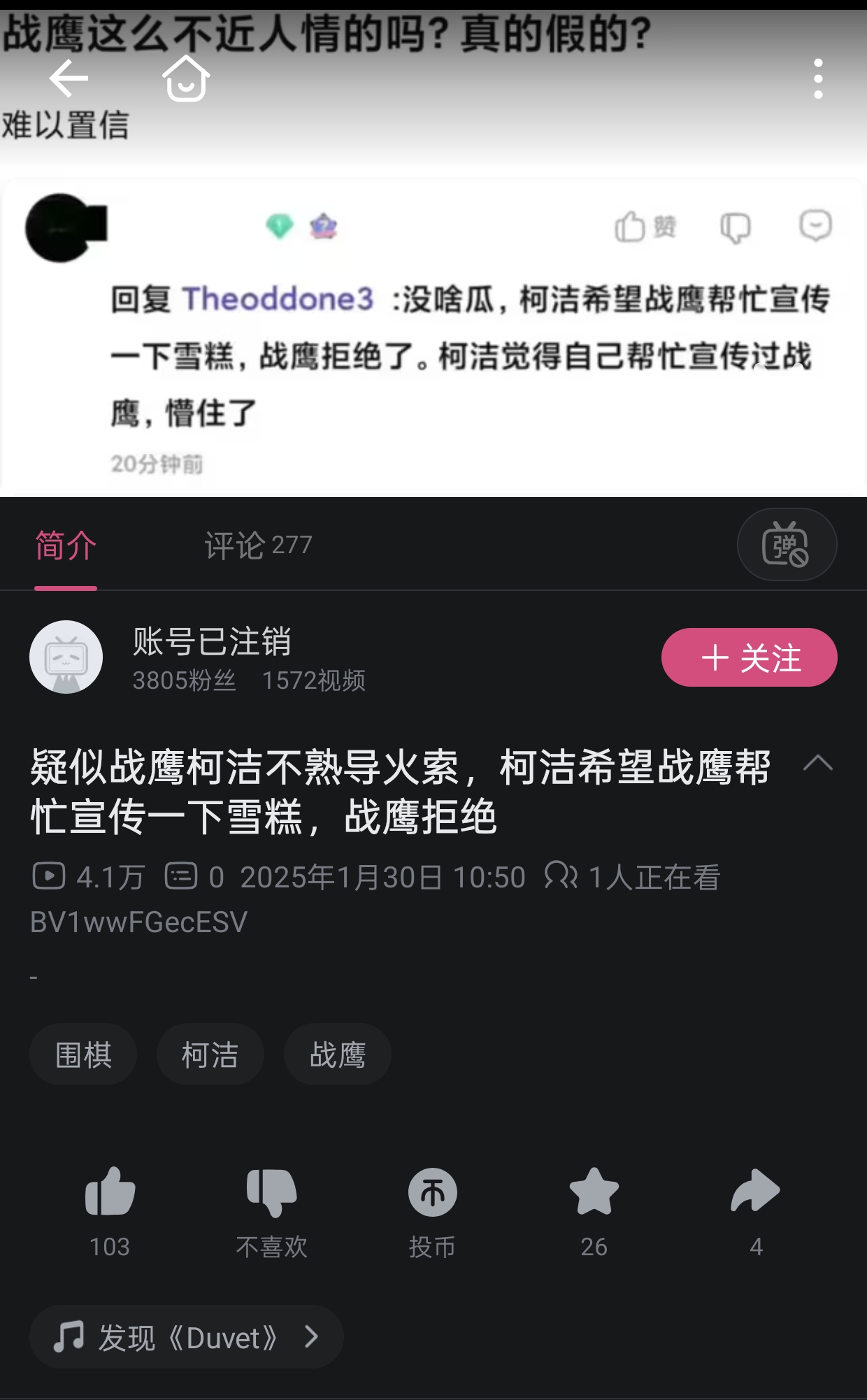Add the video to favorites

tap(594, 1193)
